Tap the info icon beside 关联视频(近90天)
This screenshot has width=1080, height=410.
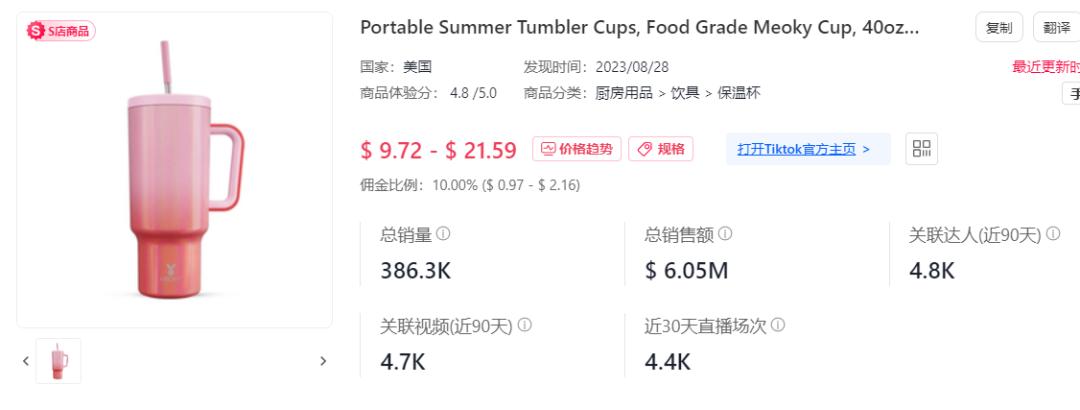point(524,326)
